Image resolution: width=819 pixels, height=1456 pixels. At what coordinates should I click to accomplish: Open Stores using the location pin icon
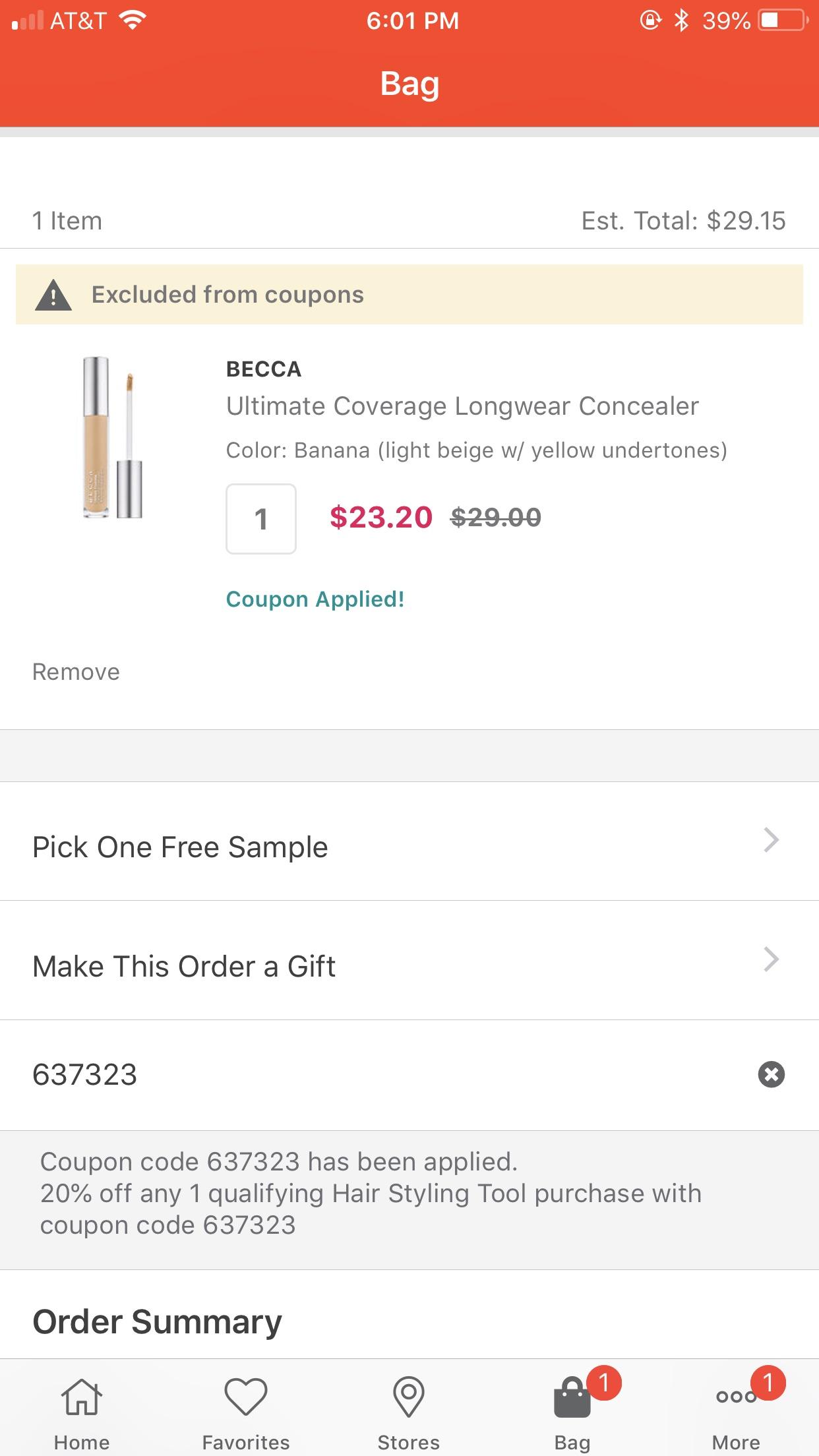coord(409,1397)
